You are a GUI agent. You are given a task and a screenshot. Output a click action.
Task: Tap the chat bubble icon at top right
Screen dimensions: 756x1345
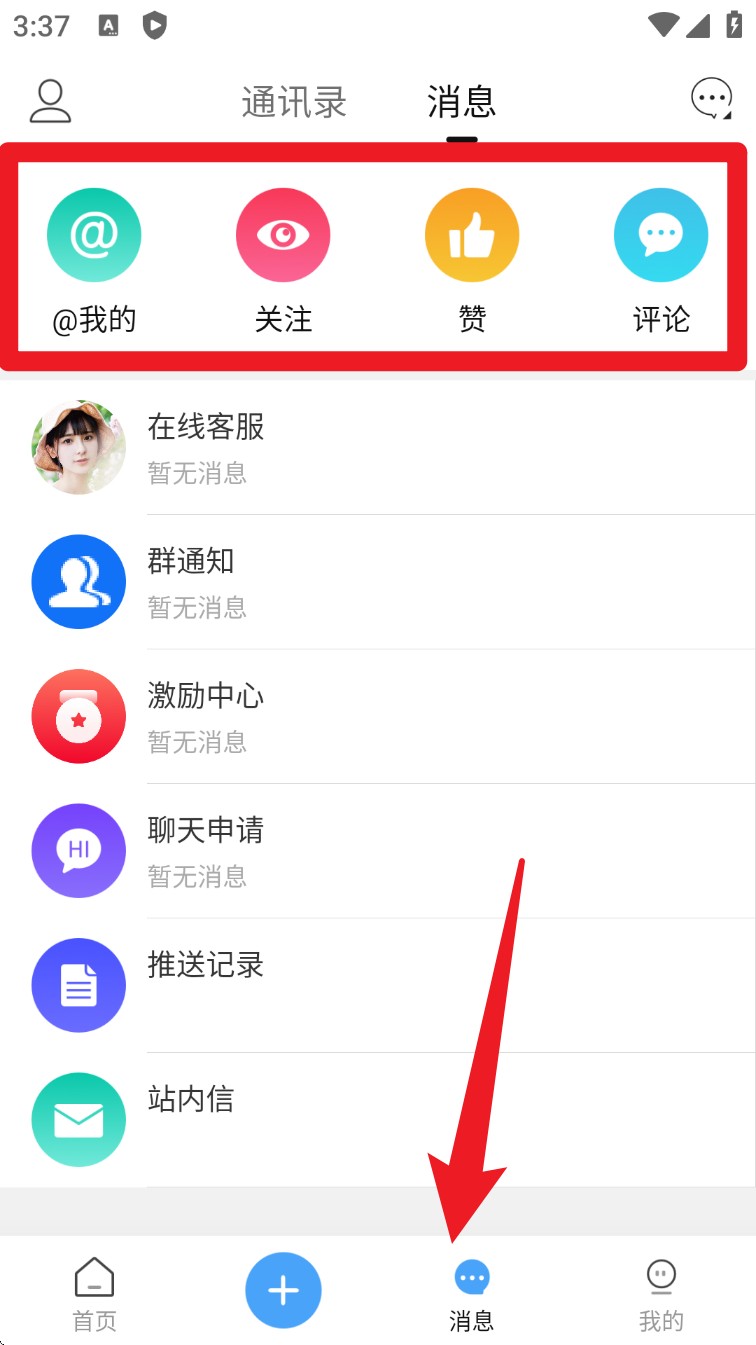[711, 99]
